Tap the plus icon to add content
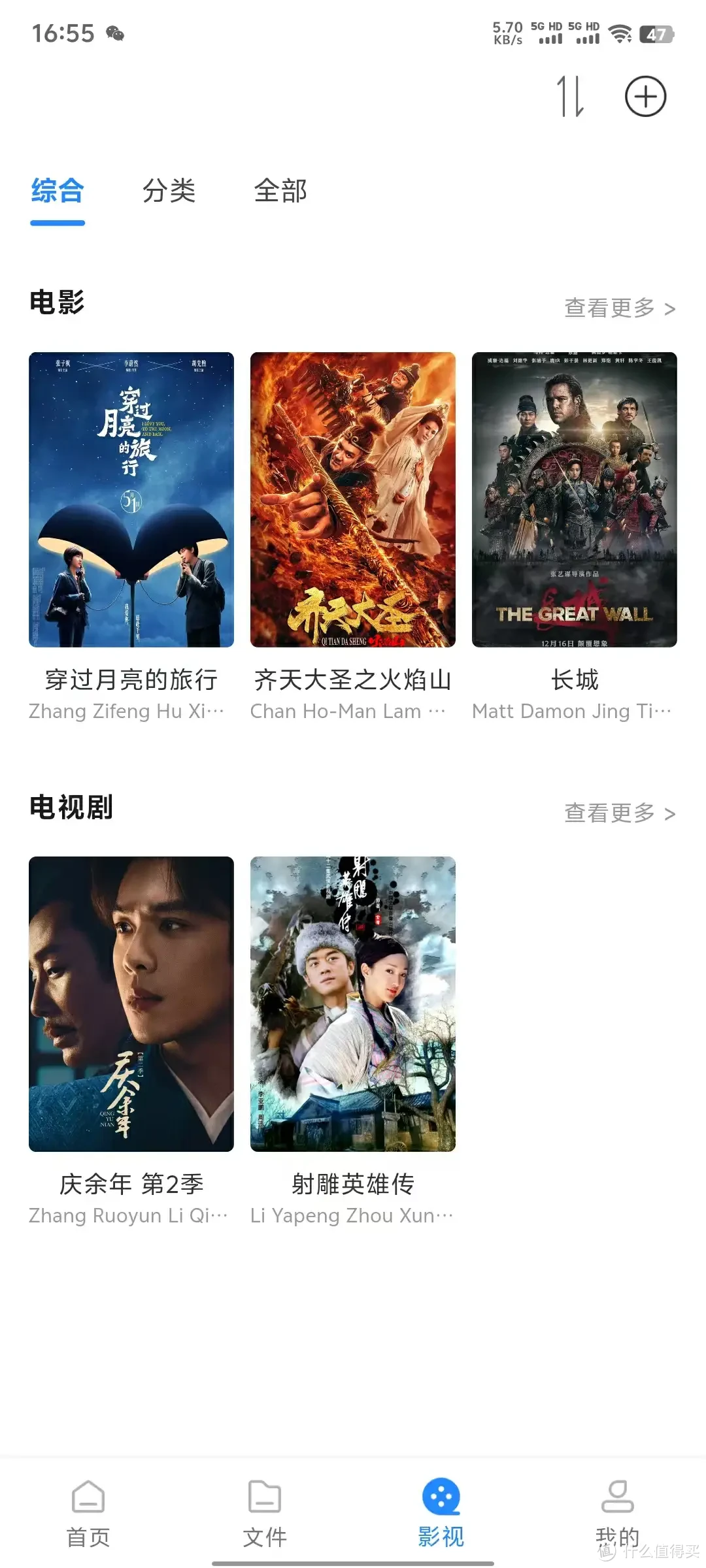 tap(645, 96)
